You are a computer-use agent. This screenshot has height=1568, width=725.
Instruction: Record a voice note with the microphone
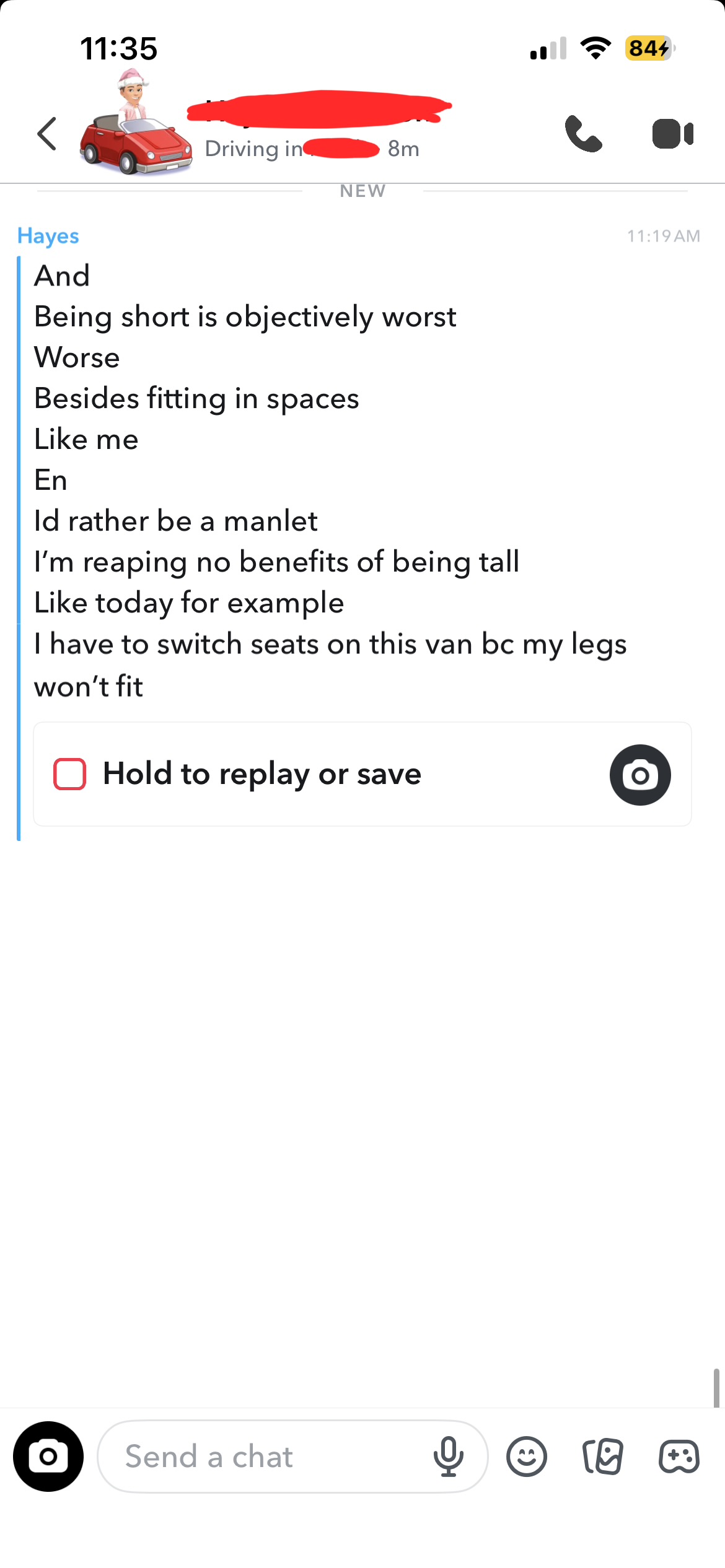pyautogui.click(x=449, y=1457)
